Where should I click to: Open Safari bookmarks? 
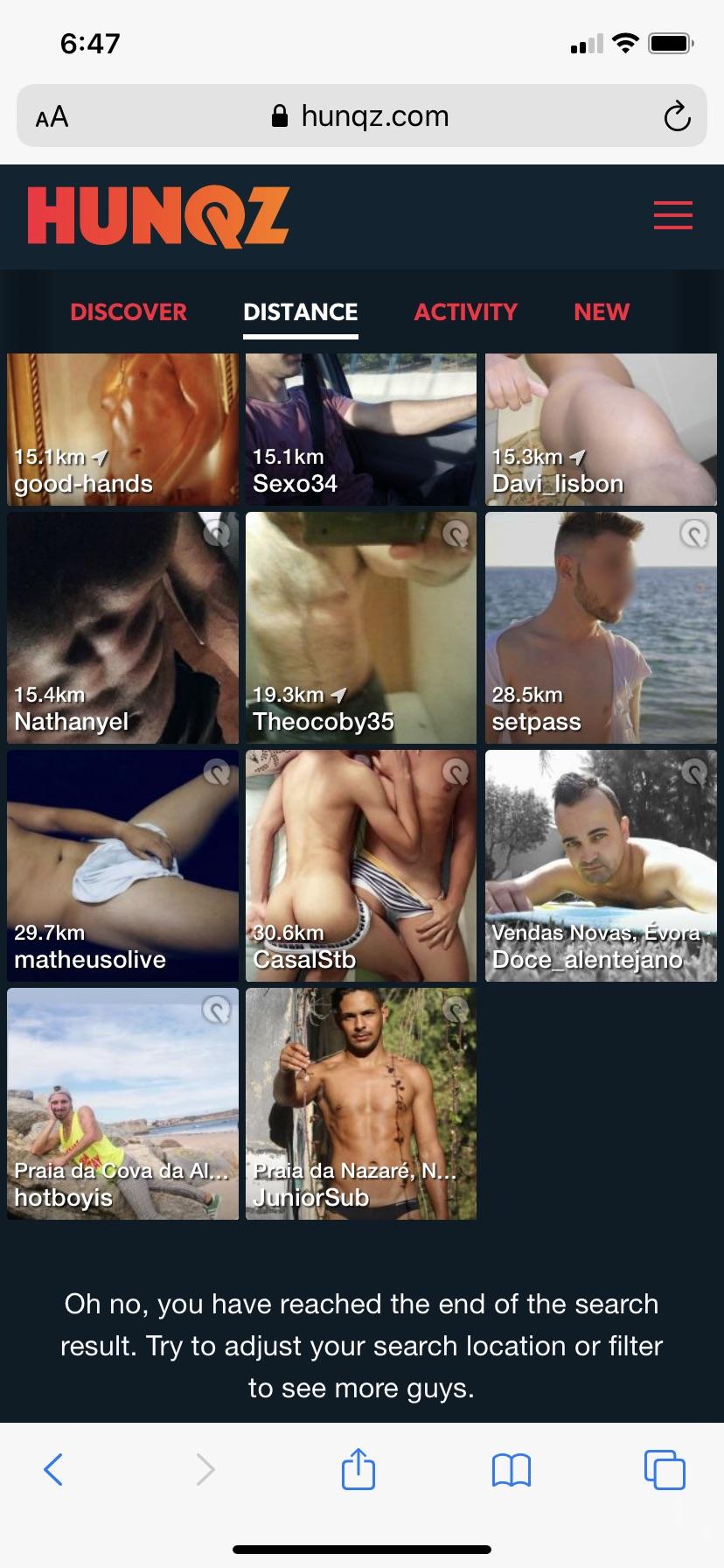pyautogui.click(x=512, y=1470)
